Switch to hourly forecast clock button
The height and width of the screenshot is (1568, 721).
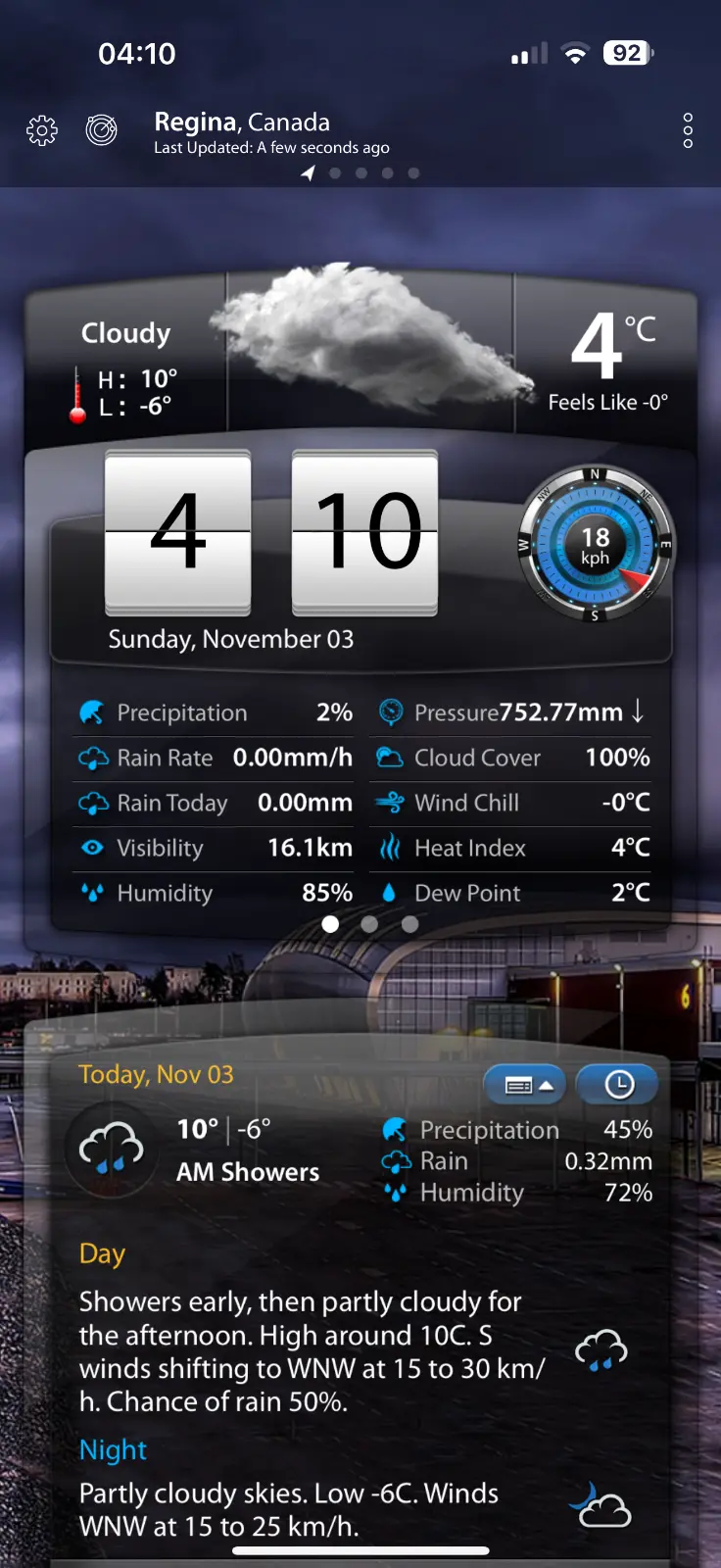pos(617,1085)
